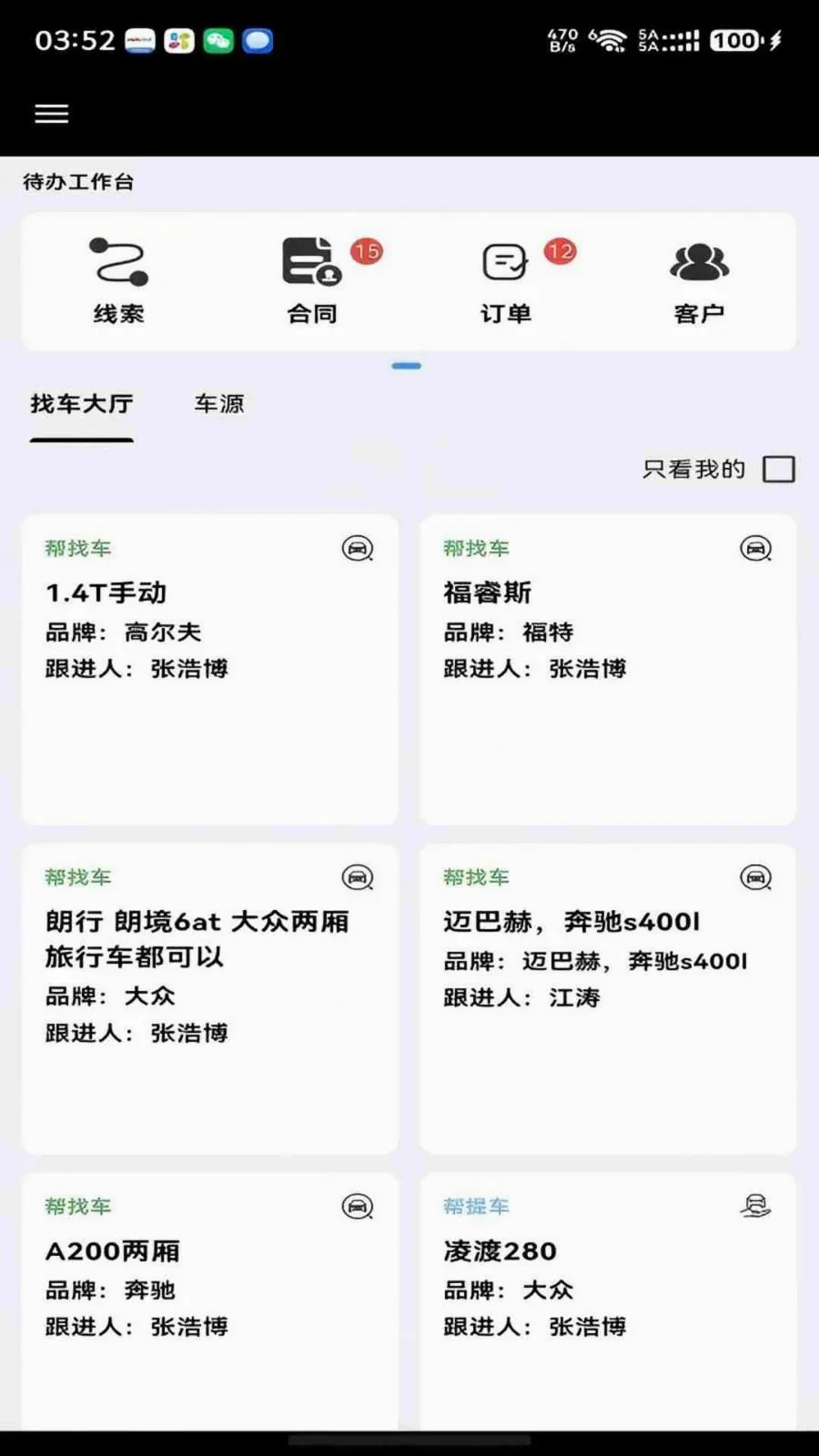
Task: Open the 凌渡280 帮提车 card
Action: coord(608,1301)
